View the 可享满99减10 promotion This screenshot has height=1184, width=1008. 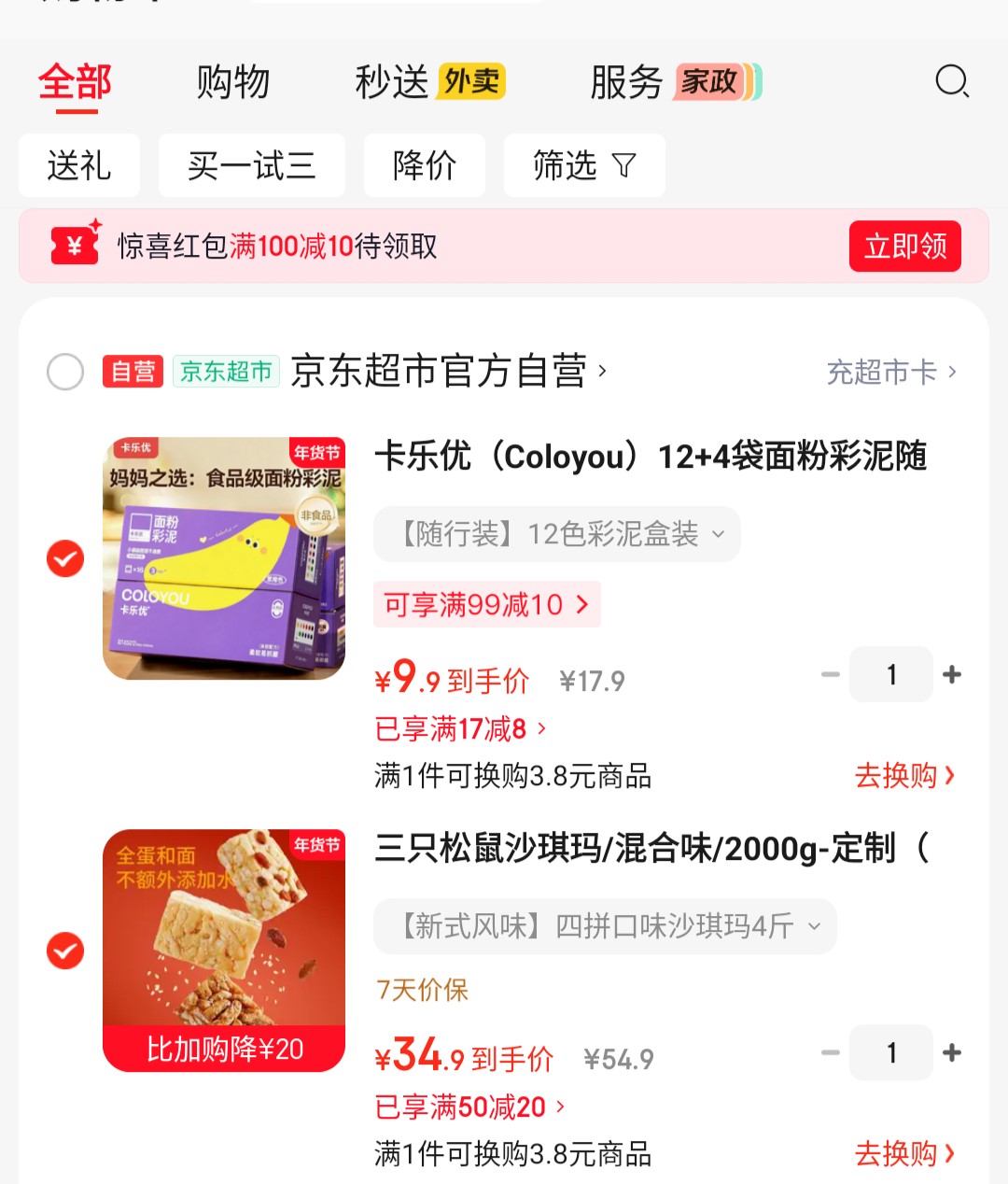click(x=486, y=604)
